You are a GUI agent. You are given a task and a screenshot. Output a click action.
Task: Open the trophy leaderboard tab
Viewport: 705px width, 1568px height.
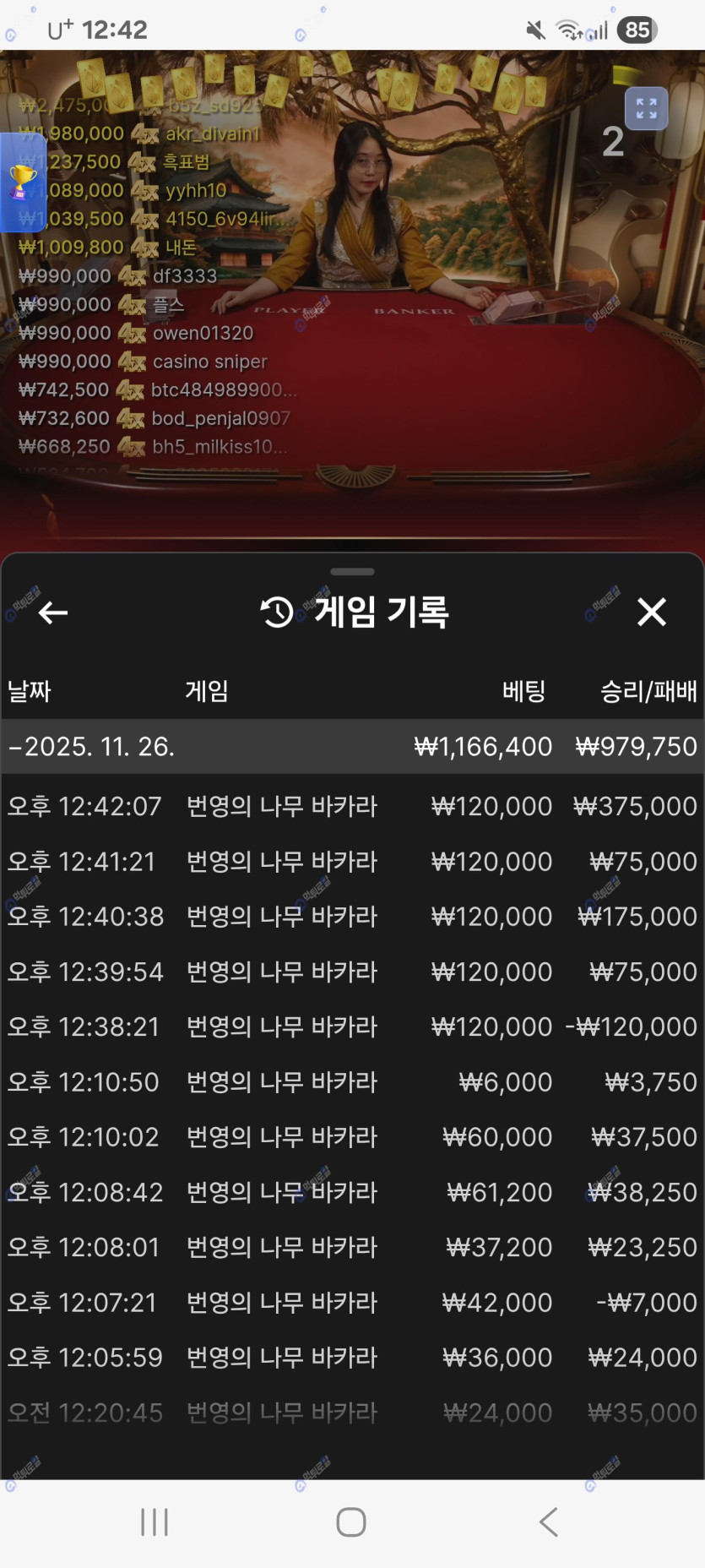tap(22, 182)
